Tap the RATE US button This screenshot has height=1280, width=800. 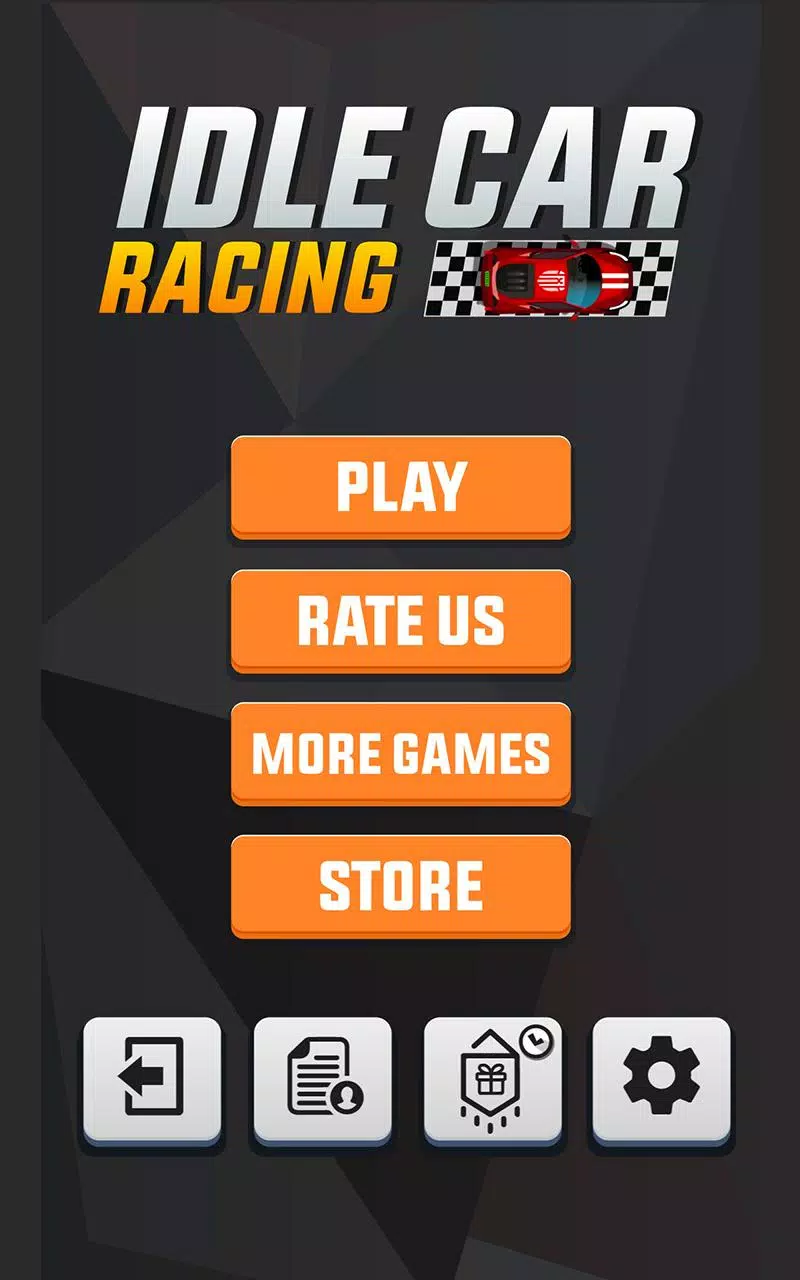[x=401, y=620]
